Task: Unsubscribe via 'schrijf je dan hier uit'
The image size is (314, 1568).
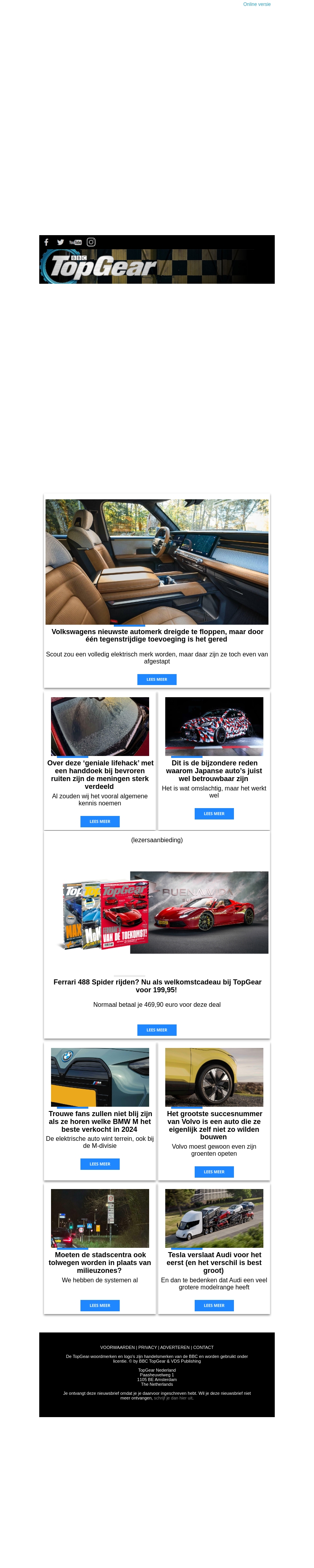Action: click(173, 1398)
